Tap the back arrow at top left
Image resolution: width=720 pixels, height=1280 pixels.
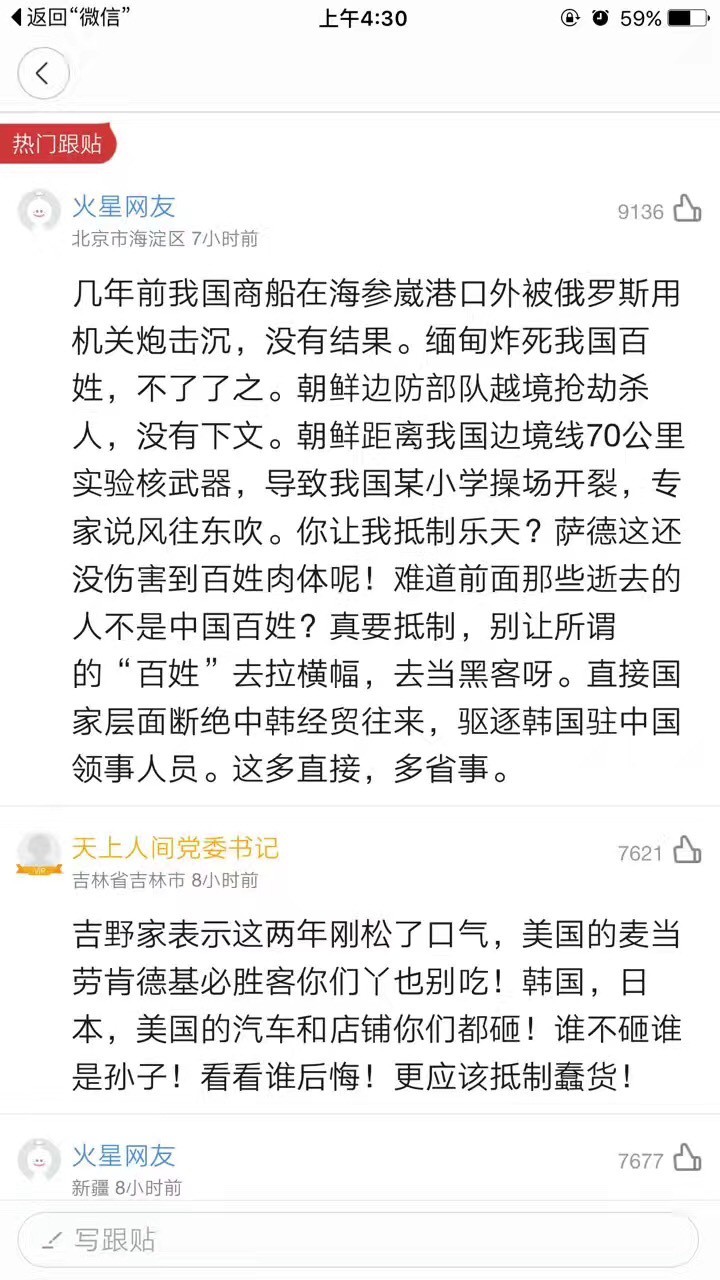[x=43, y=73]
